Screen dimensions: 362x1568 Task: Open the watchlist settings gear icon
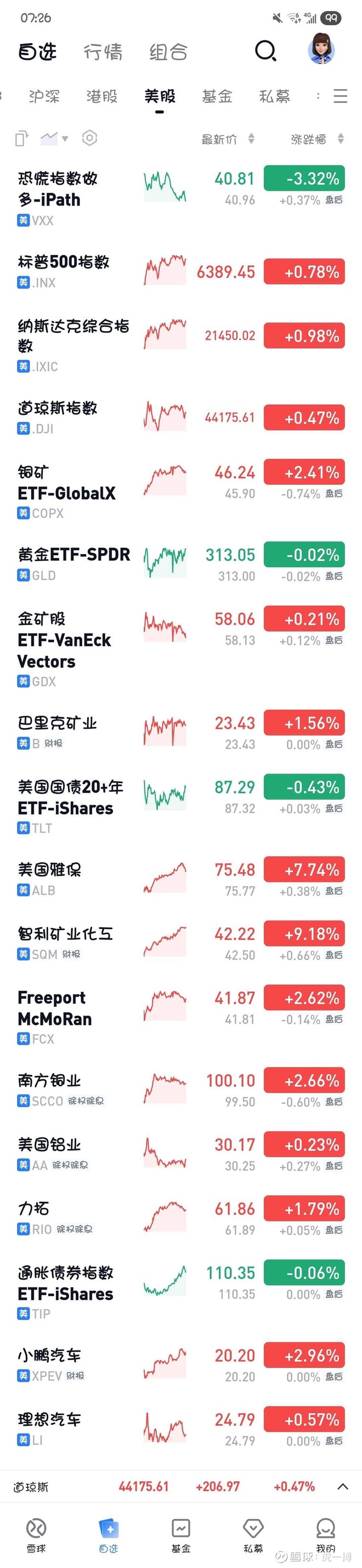tap(89, 139)
